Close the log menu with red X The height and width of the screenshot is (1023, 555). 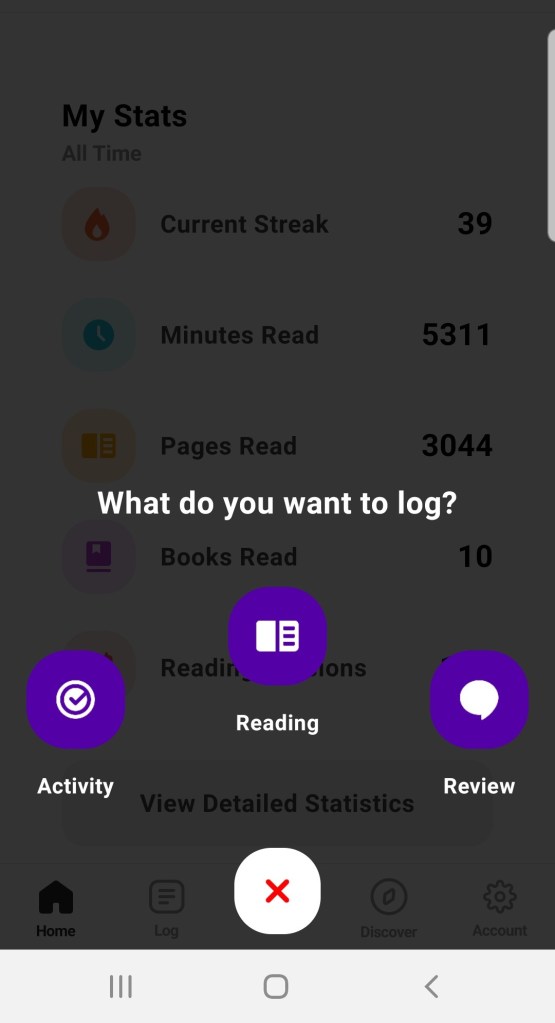pyautogui.click(x=277, y=891)
